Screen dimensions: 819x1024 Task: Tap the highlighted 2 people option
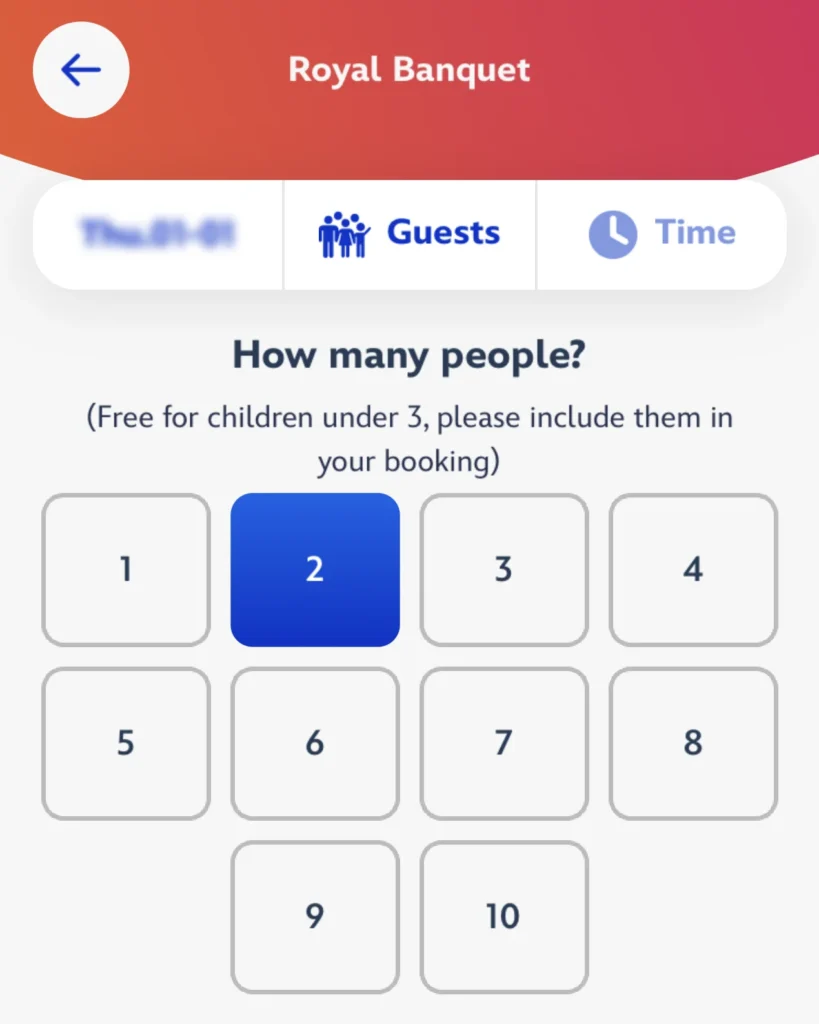point(315,570)
